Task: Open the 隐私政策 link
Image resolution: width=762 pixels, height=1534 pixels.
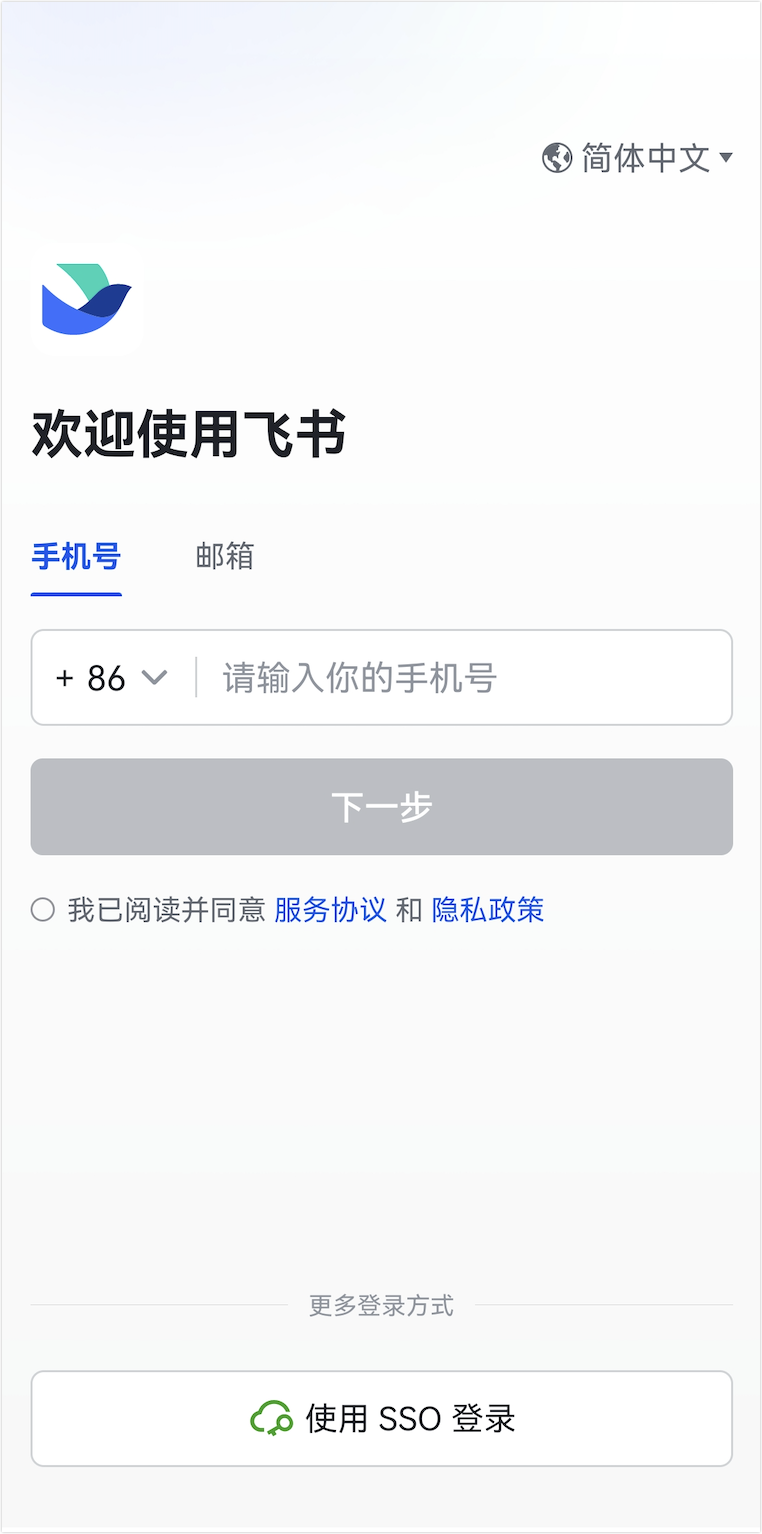Action: tap(488, 910)
